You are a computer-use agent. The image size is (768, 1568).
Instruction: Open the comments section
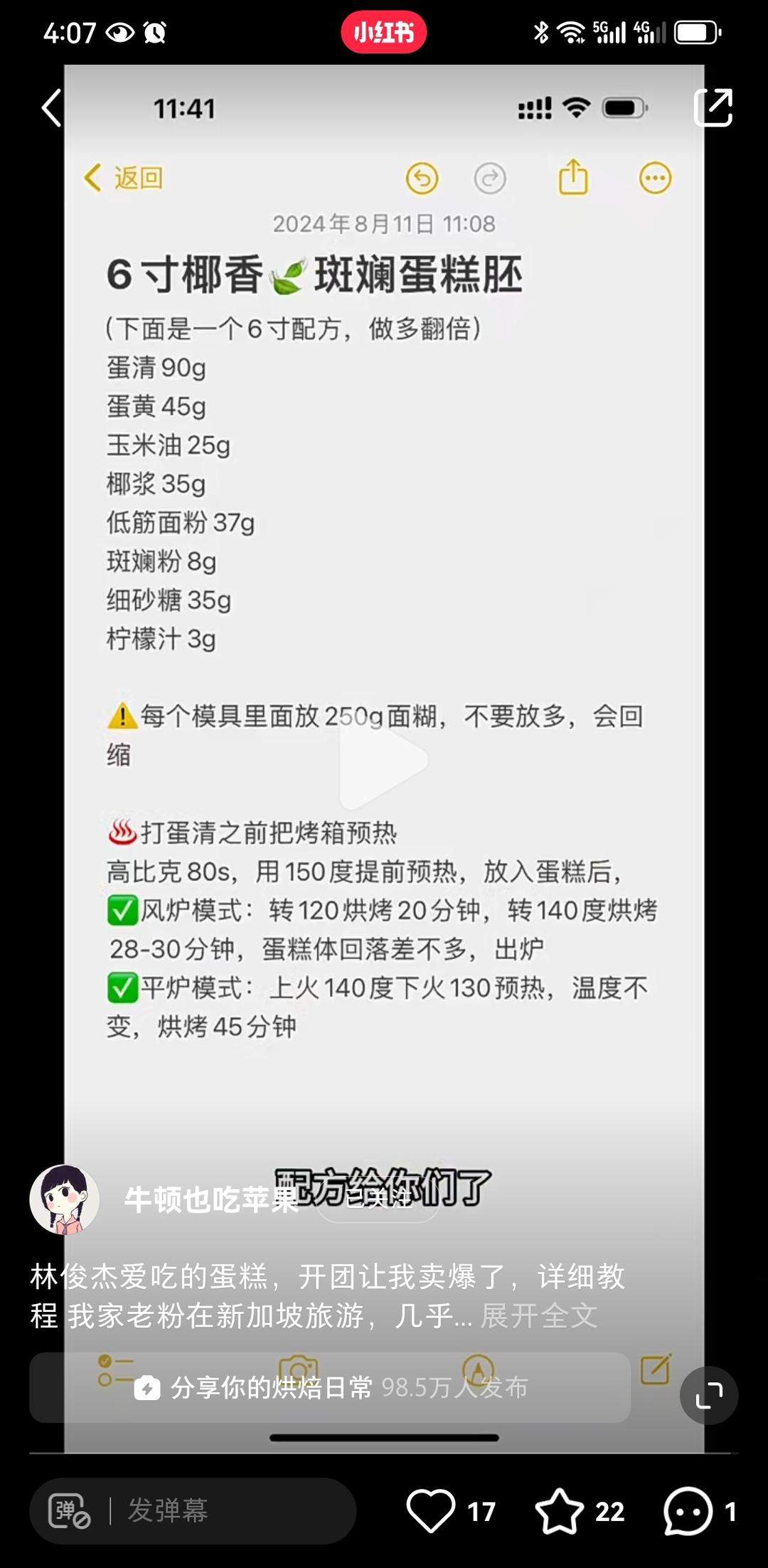[688, 1510]
